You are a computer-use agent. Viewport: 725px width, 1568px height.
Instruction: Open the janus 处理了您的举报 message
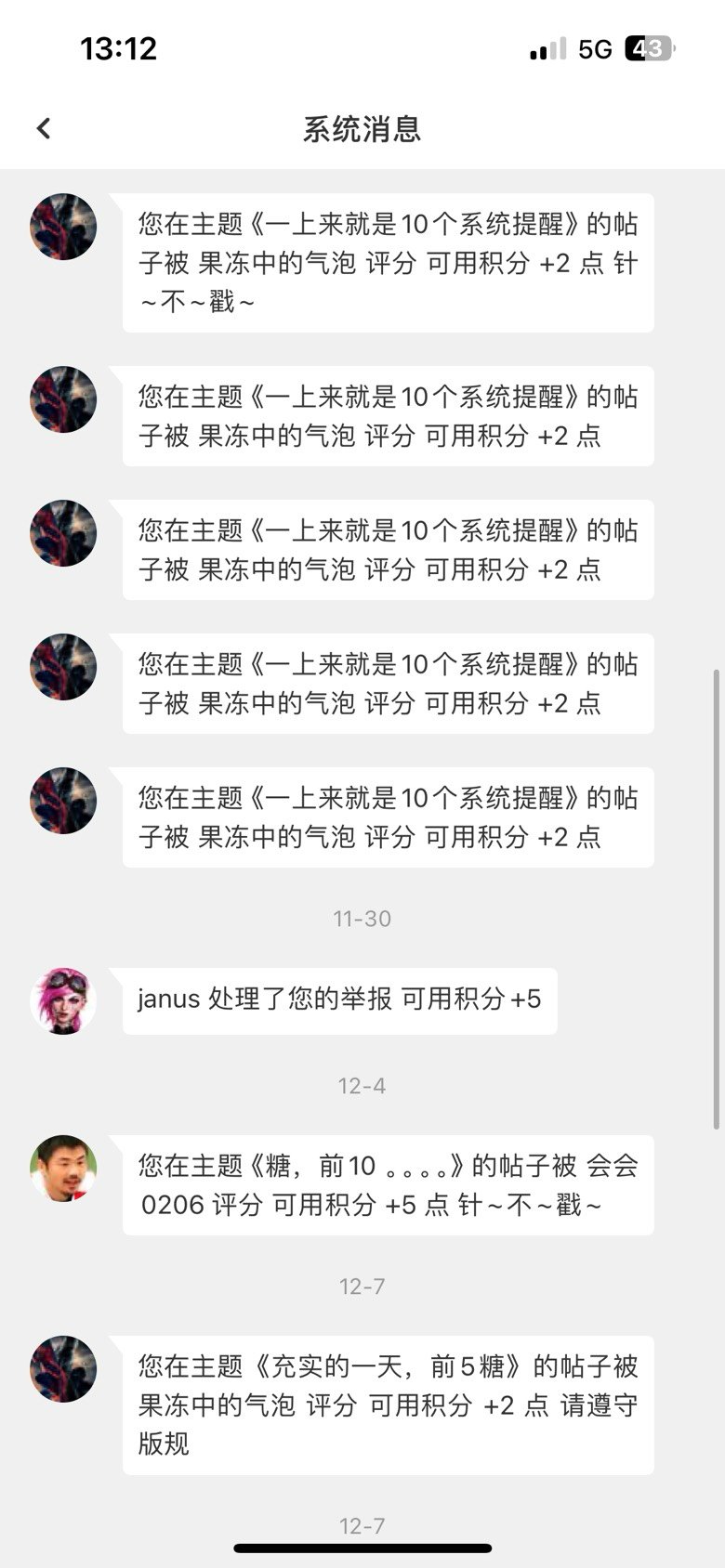339,1000
